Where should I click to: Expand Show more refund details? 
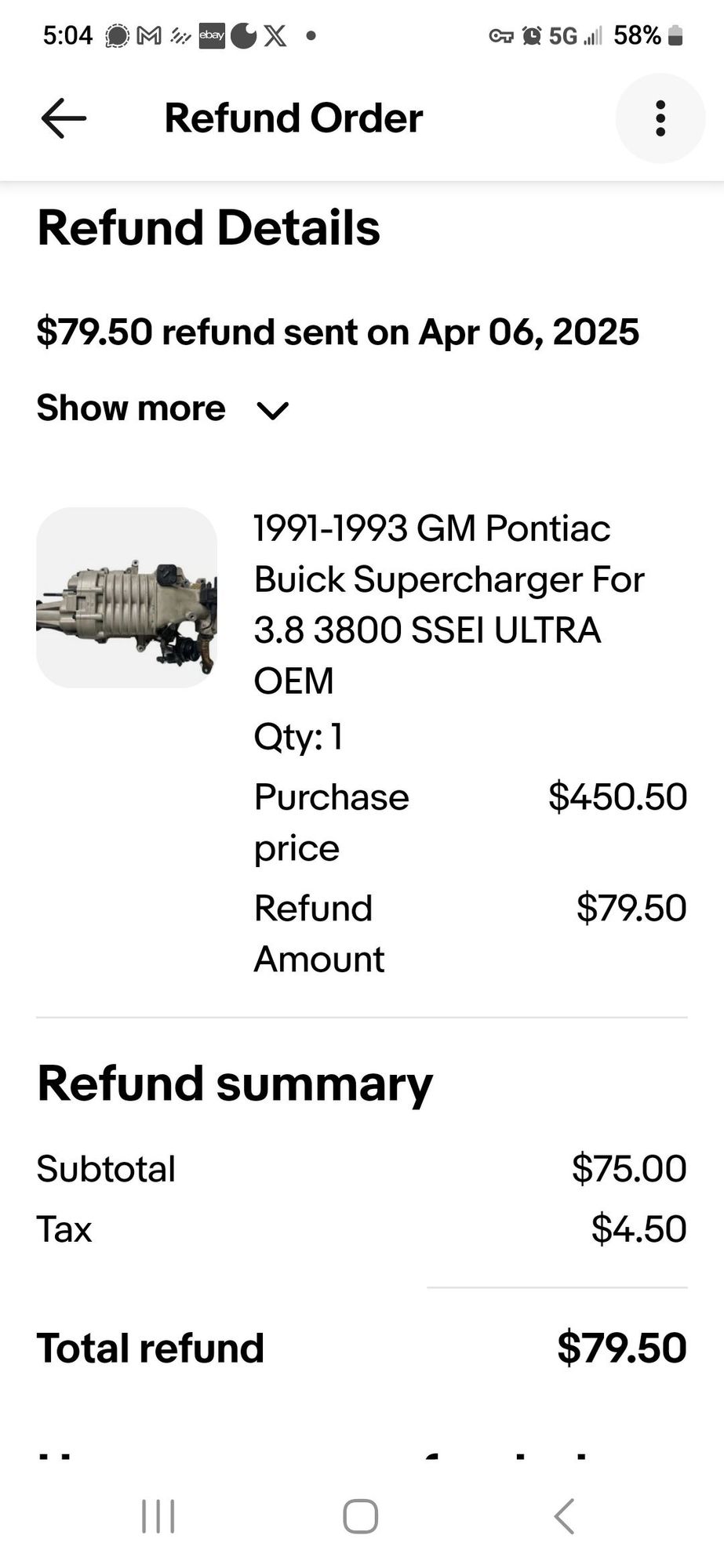coord(163,409)
